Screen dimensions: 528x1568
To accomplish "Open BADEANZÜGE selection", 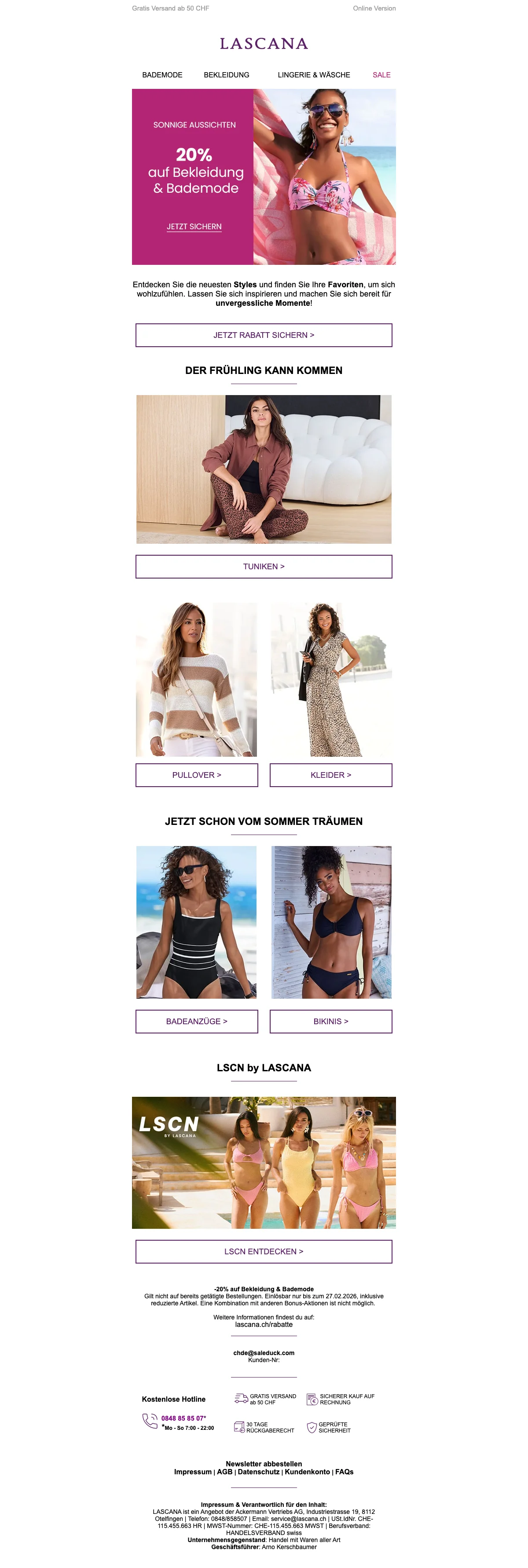I will (x=197, y=1022).
